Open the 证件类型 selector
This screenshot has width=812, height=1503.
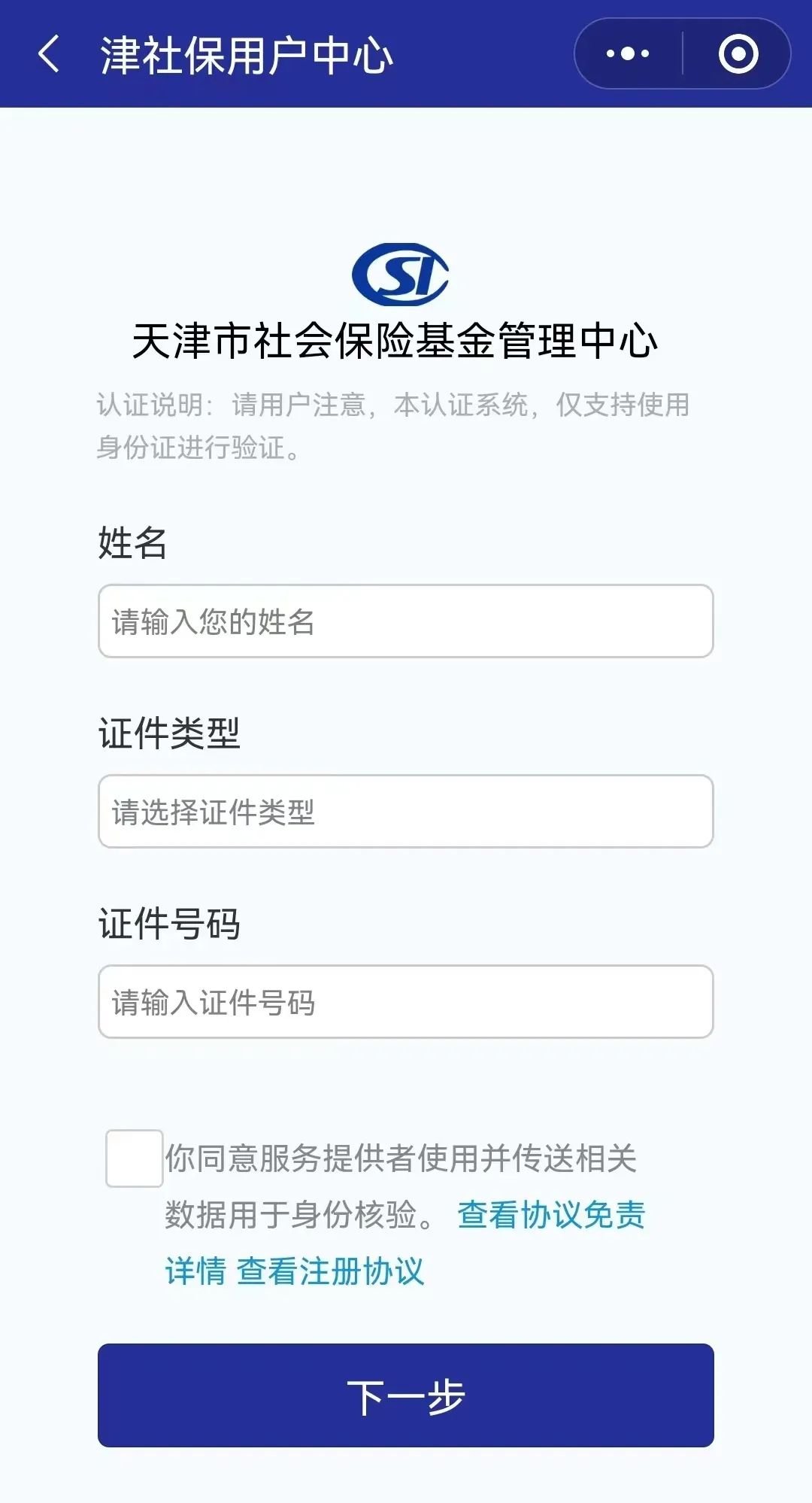405,812
